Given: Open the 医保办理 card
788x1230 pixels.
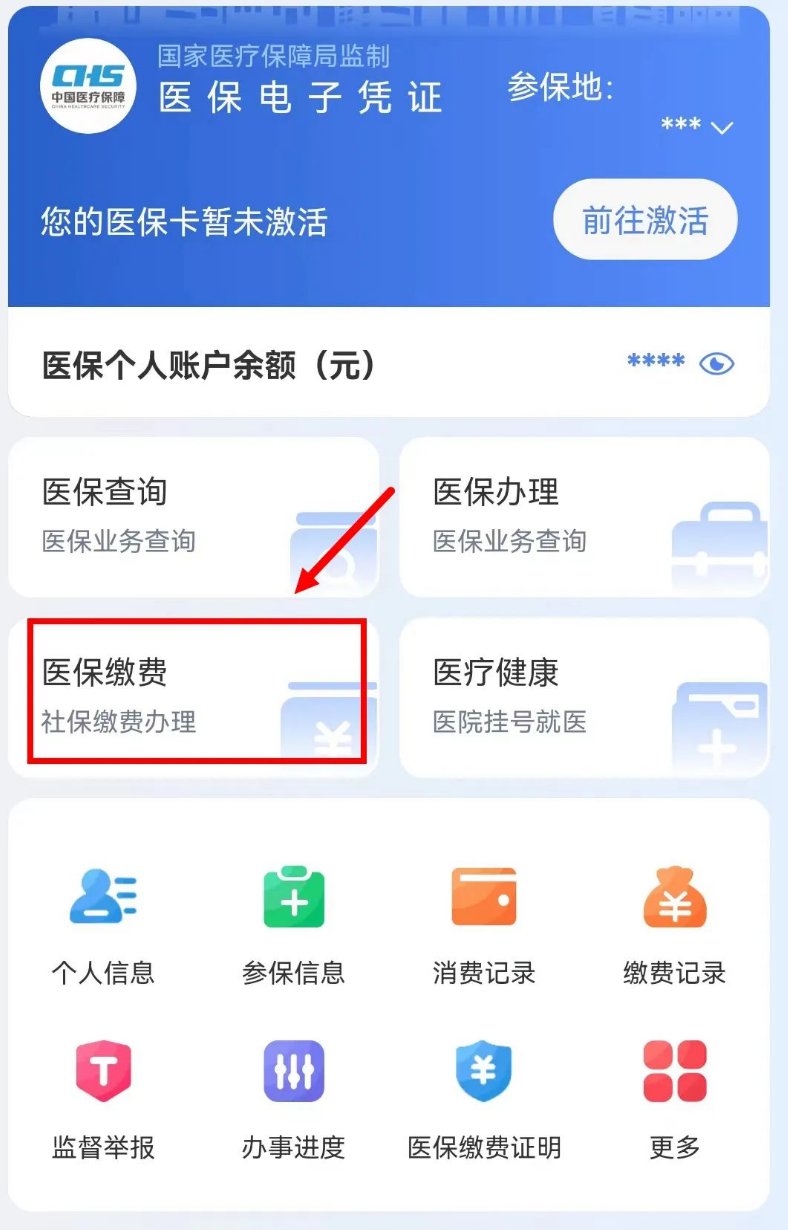Looking at the screenshot, I should tap(584, 517).
